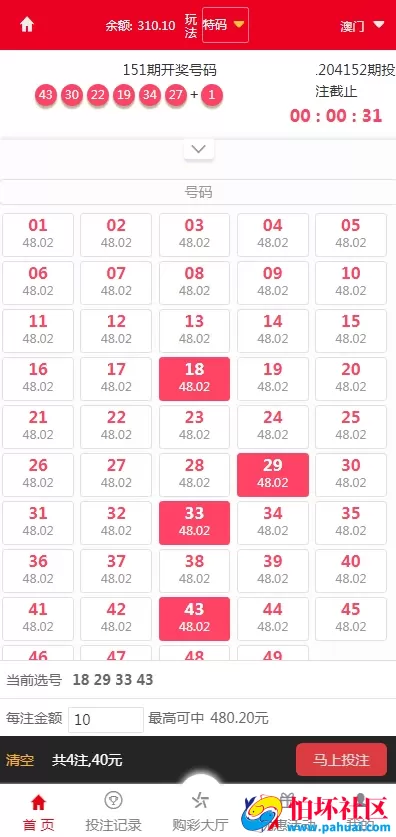
Task: Deselect number 18
Action: click(194, 379)
